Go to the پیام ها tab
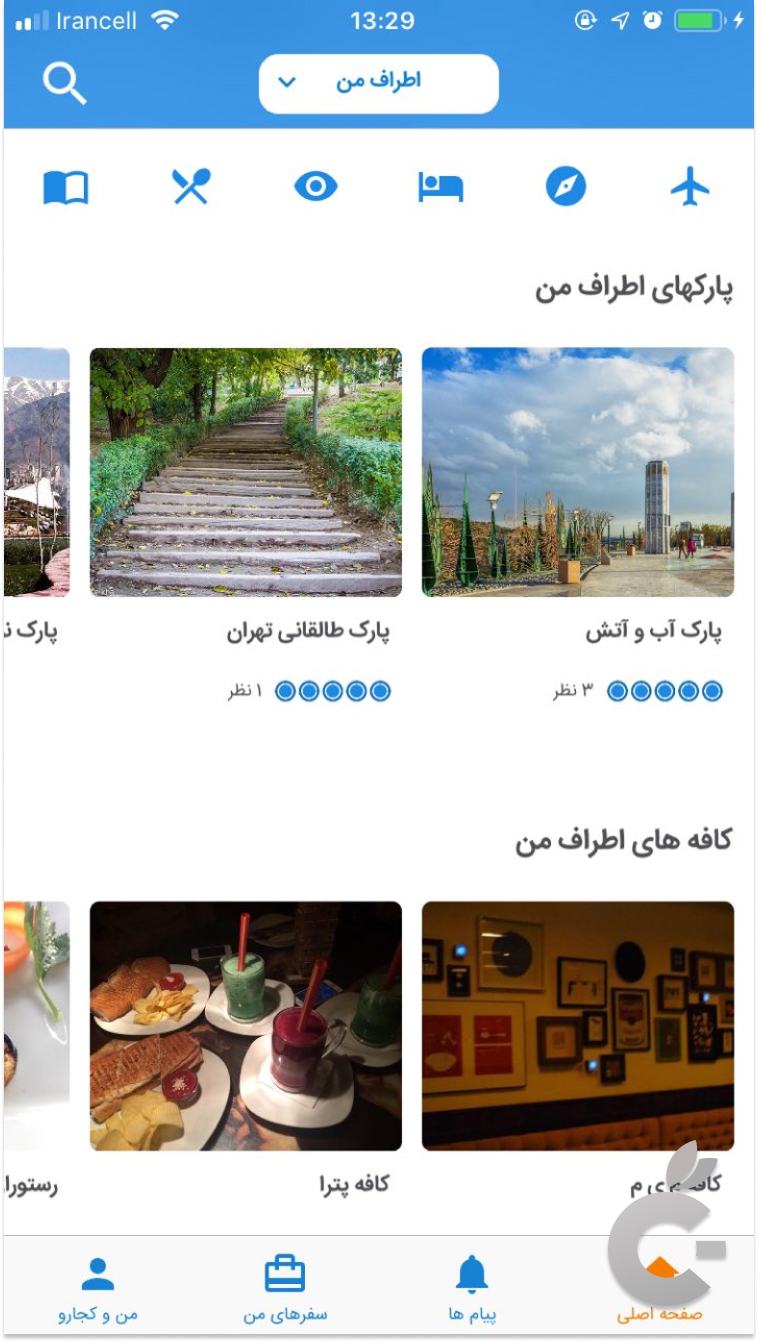The height and width of the screenshot is (1342, 758). [x=472, y=1290]
